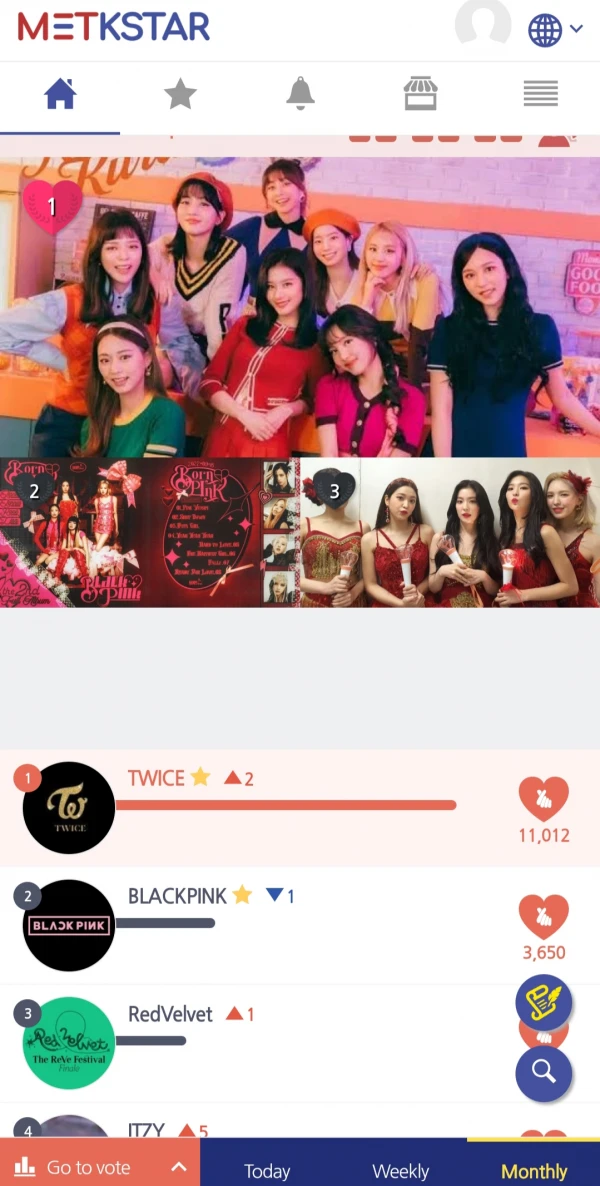This screenshot has width=600, height=1186.
Task: Switch to the Weekly ranking
Action: click(400, 1170)
